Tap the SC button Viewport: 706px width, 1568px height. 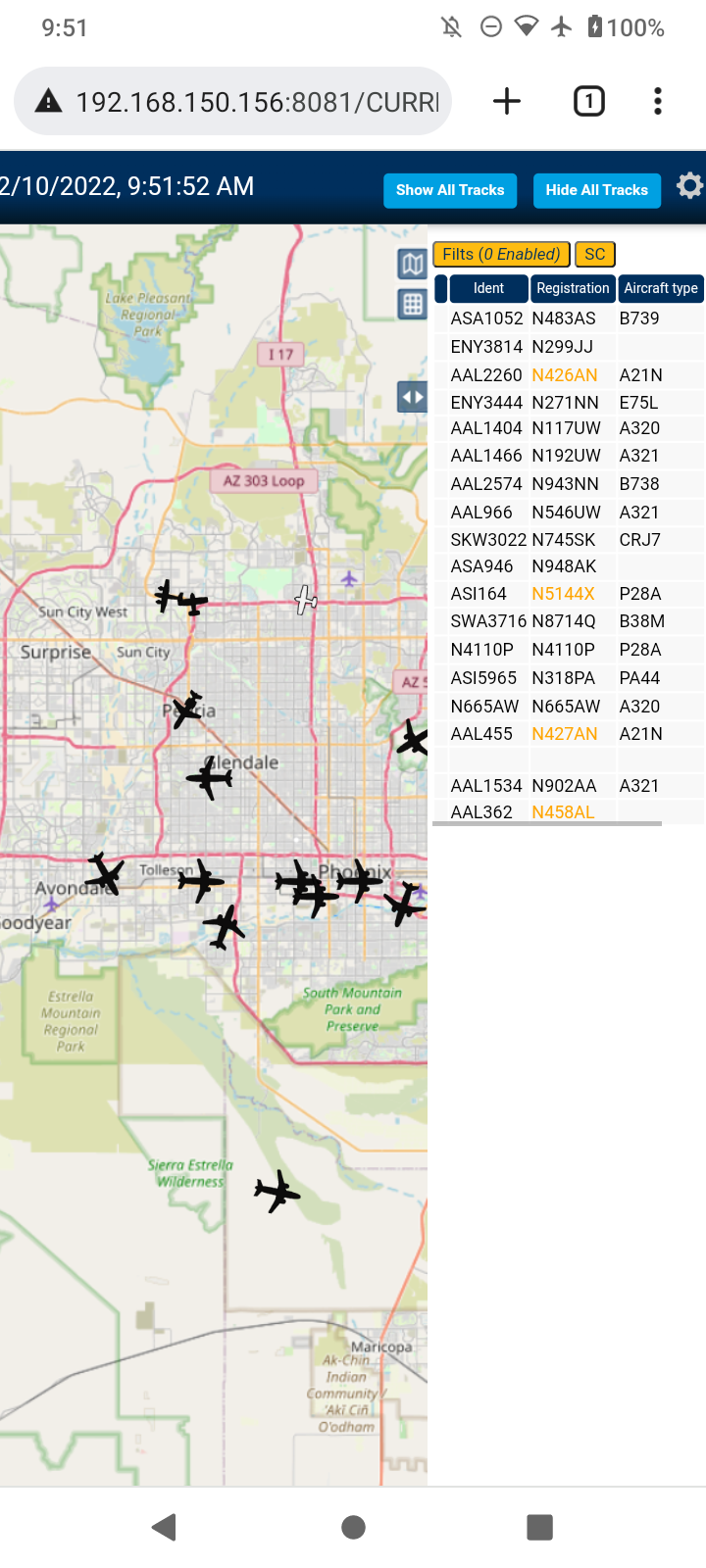pyautogui.click(x=595, y=254)
